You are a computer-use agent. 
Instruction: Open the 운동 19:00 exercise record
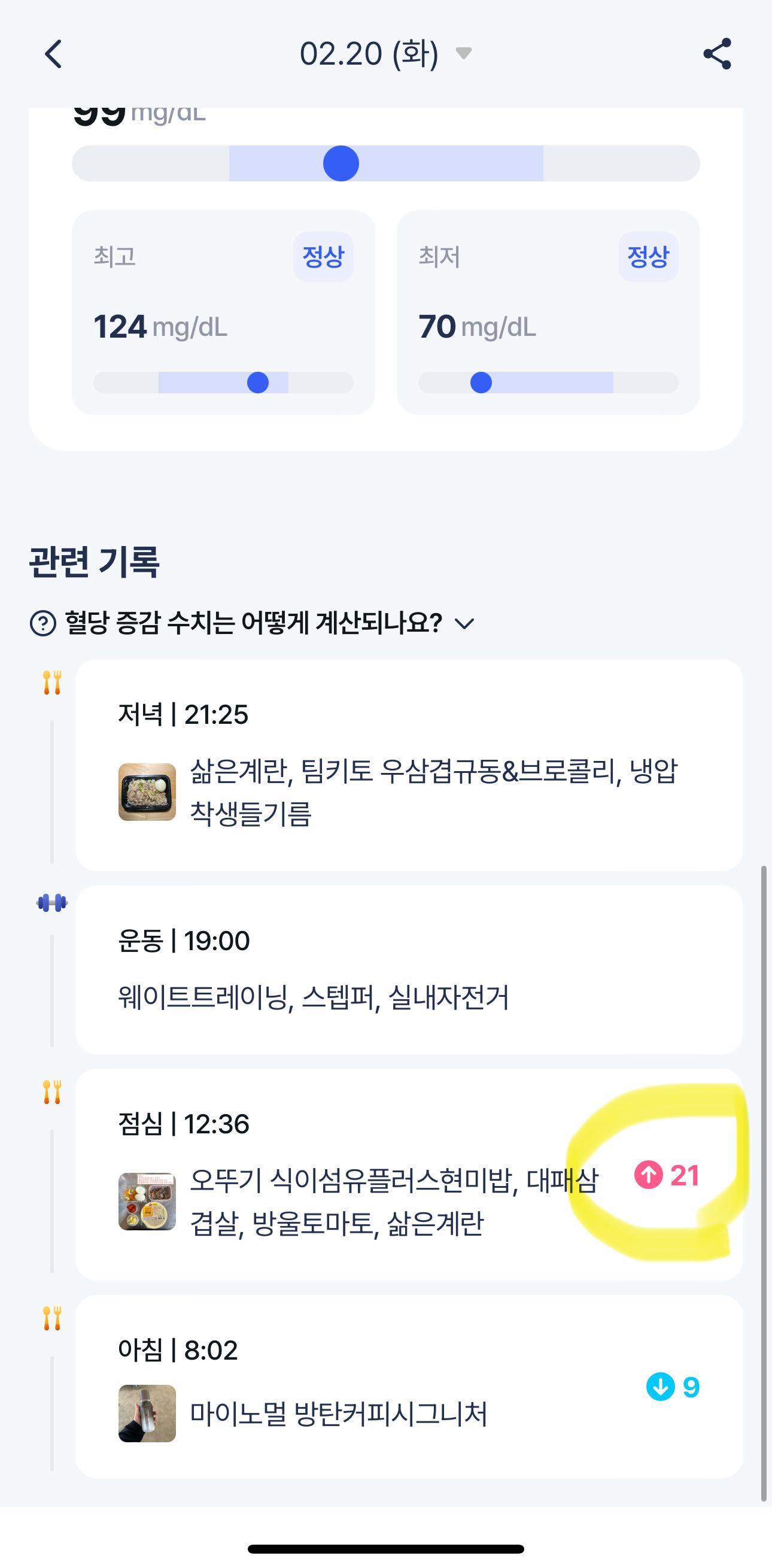(x=409, y=970)
